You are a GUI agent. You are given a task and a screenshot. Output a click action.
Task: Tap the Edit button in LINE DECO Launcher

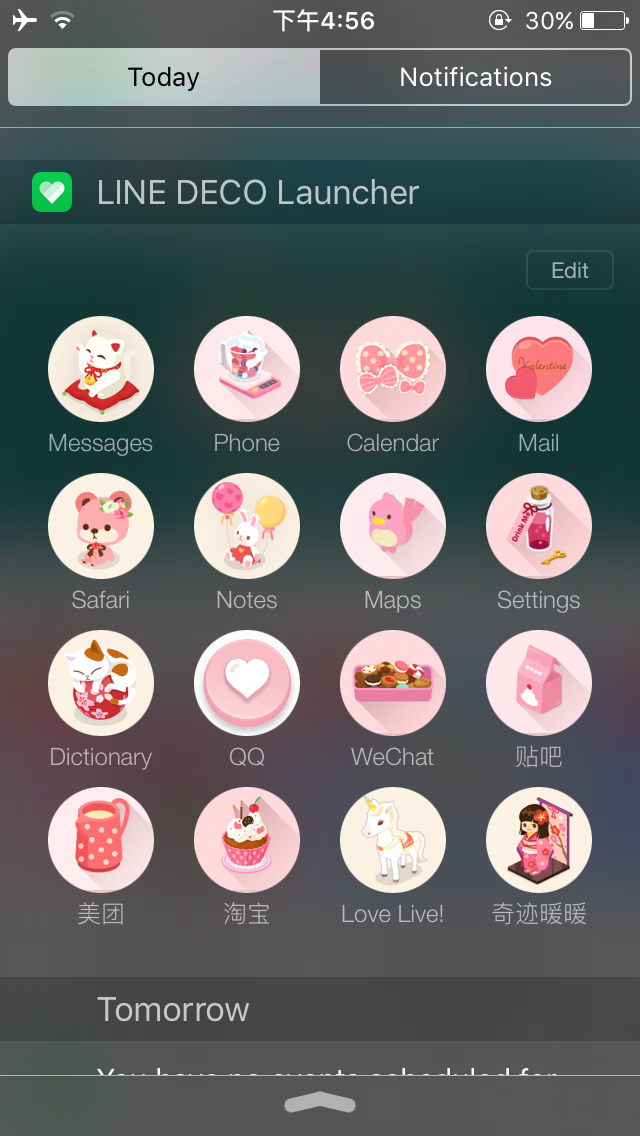(569, 270)
